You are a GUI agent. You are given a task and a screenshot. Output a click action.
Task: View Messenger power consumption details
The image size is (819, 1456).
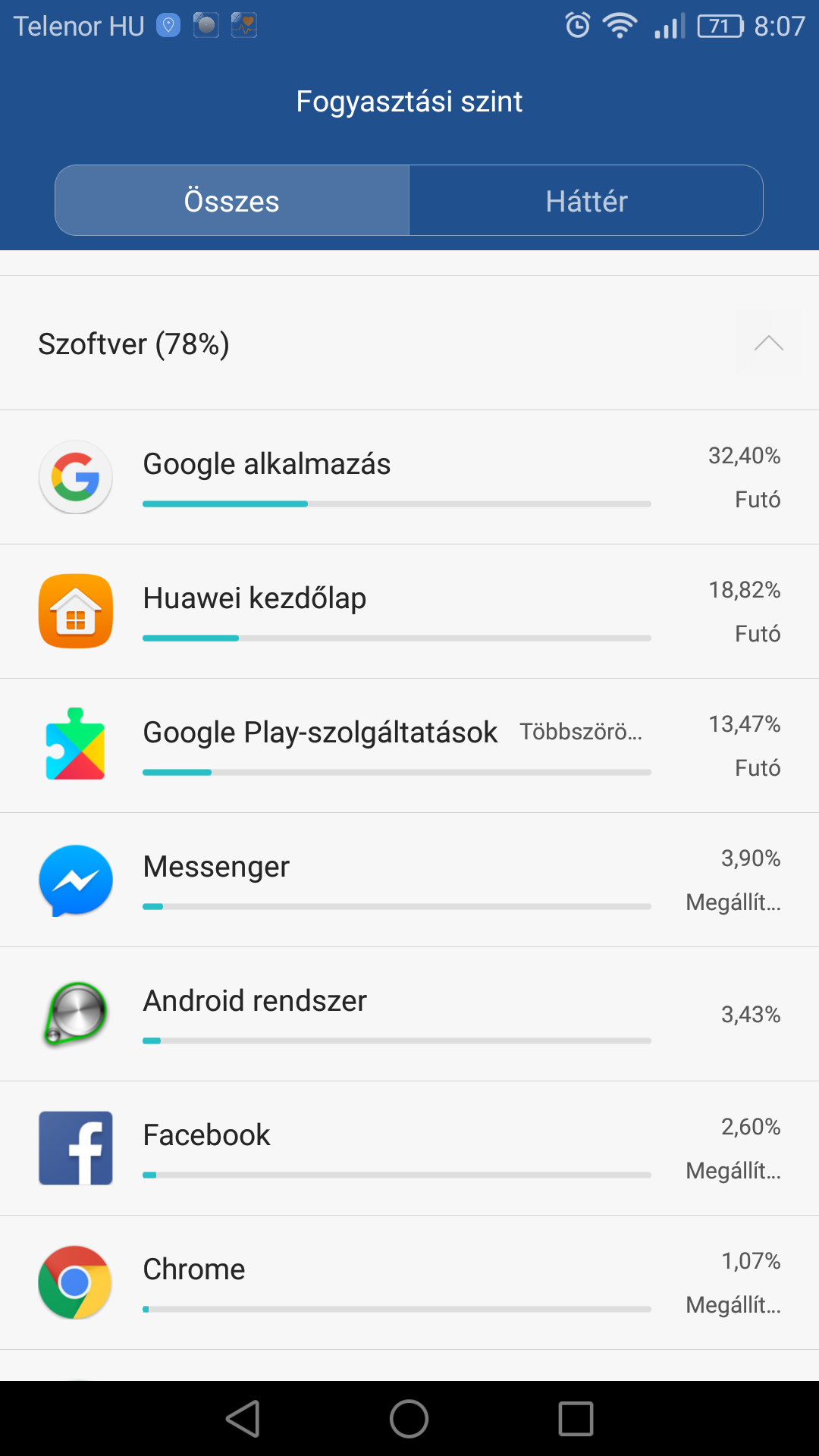pos(409,880)
